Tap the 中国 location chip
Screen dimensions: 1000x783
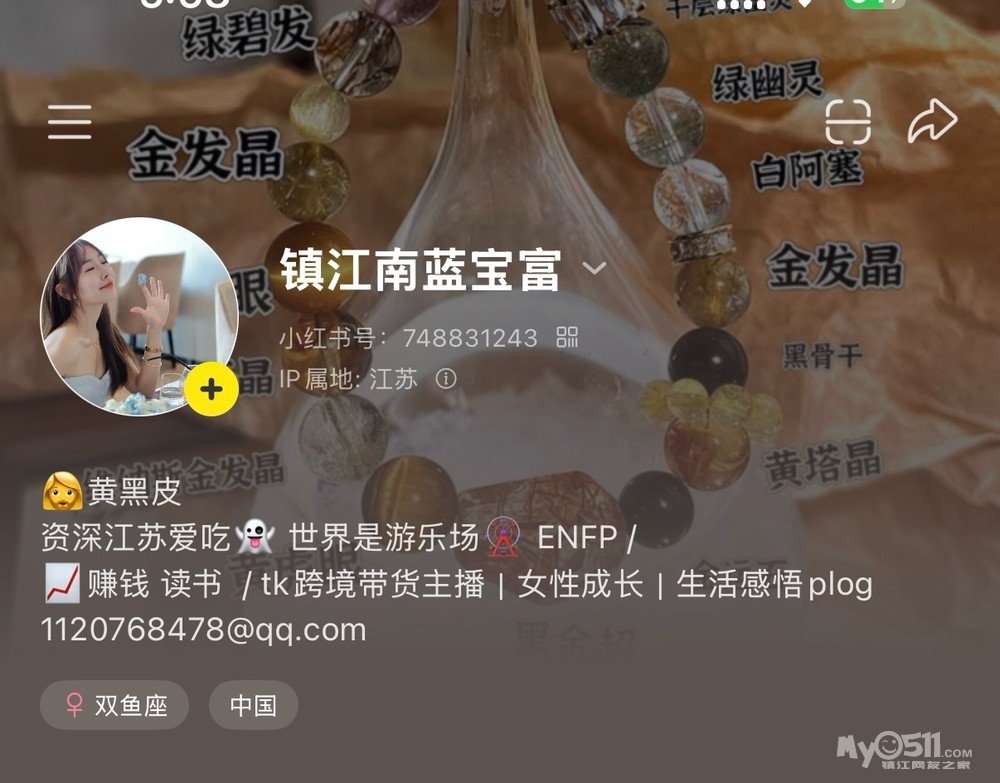pyautogui.click(x=253, y=705)
